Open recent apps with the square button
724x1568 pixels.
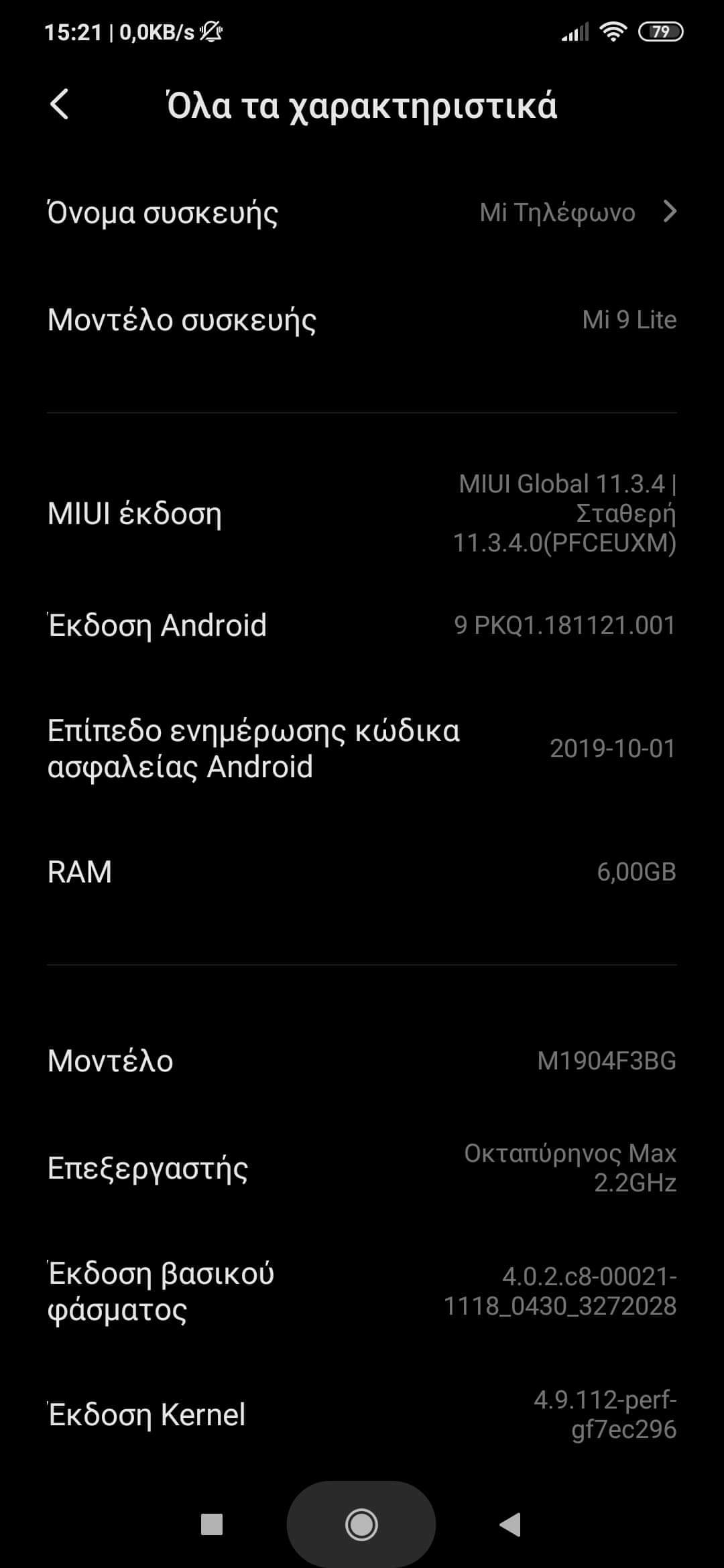[x=212, y=1524]
